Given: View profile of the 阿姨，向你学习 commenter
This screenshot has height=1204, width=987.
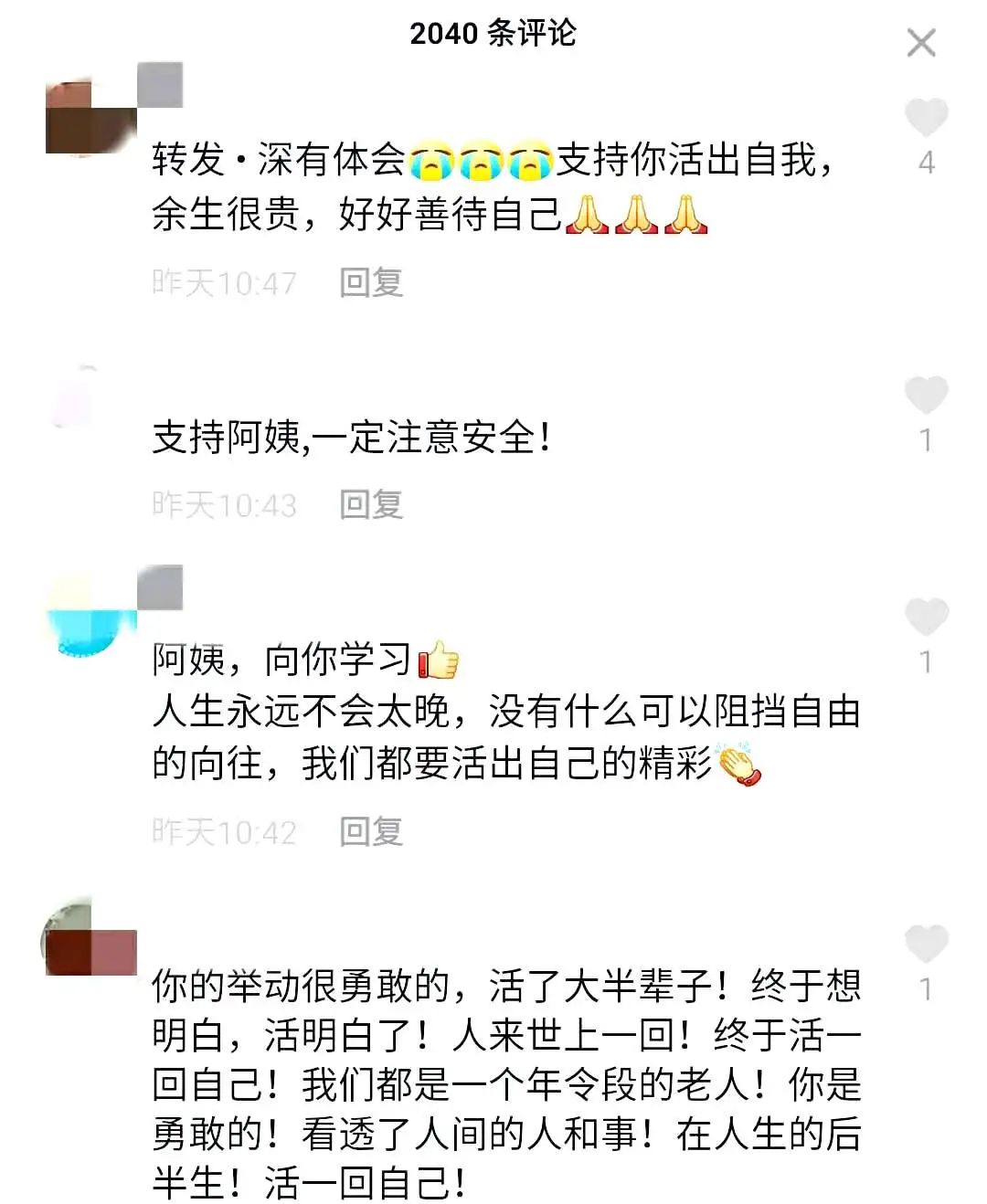Looking at the screenshot, I should (90, 615).
